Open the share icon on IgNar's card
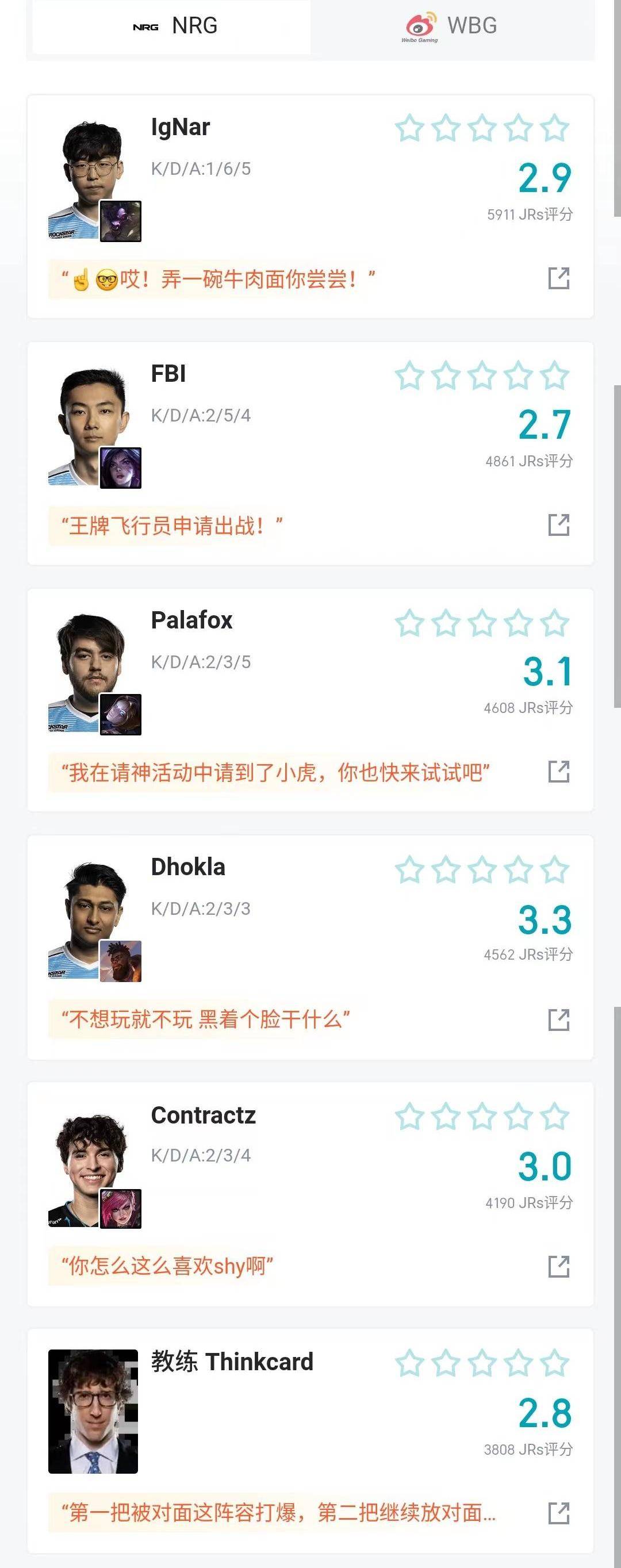Screen dimensions: 621x1568 [558, 278]
